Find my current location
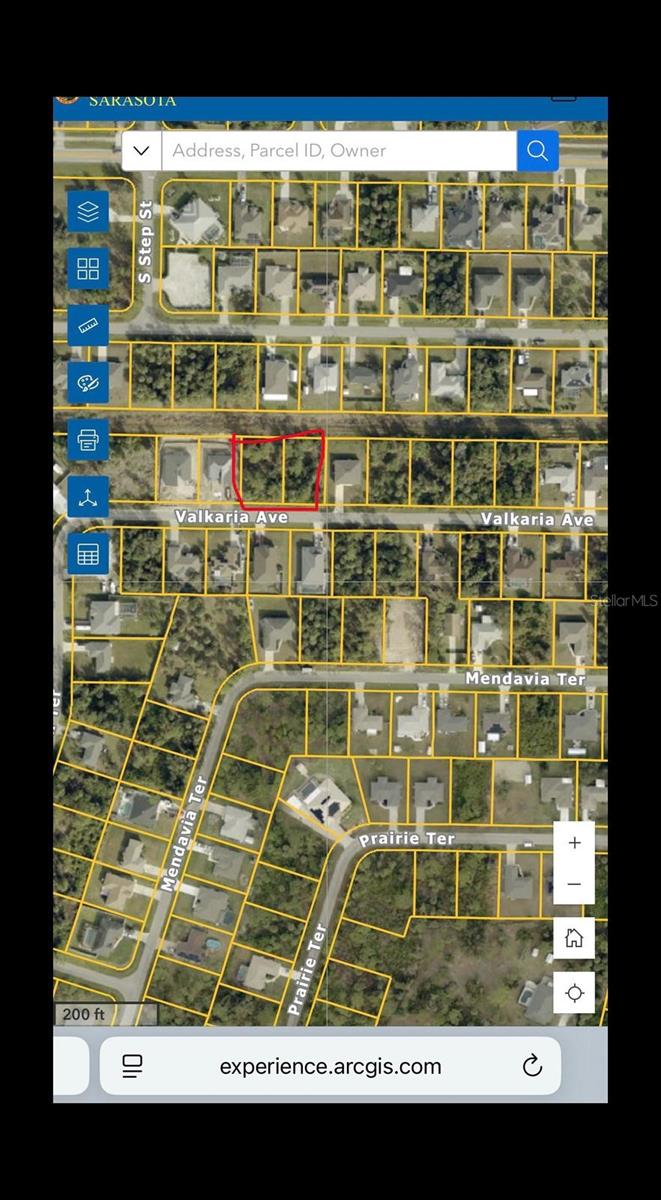Viewport: 661px width, 1200px height. pos(574,993)
